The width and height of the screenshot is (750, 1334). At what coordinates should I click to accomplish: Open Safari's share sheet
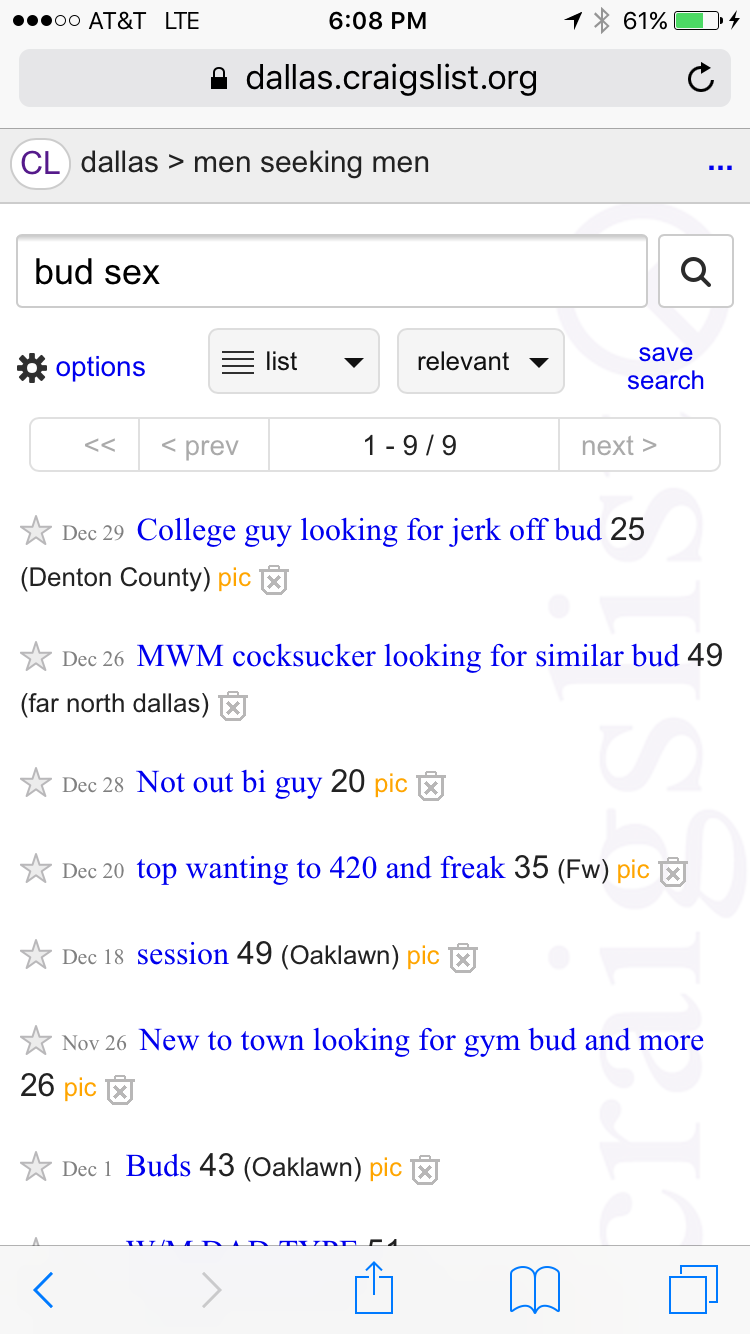click(375, 1289)
